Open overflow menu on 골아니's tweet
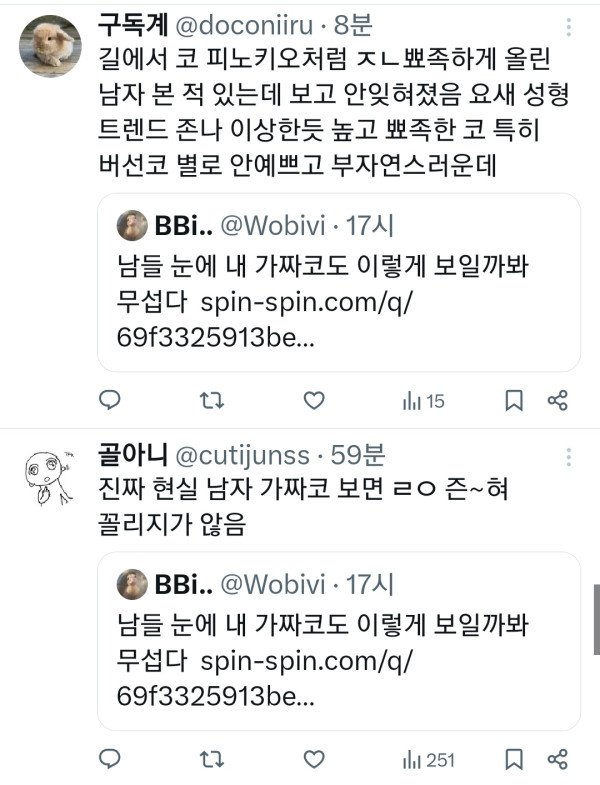This screenshot has height=785, width=600. click(x=569, y=457)
